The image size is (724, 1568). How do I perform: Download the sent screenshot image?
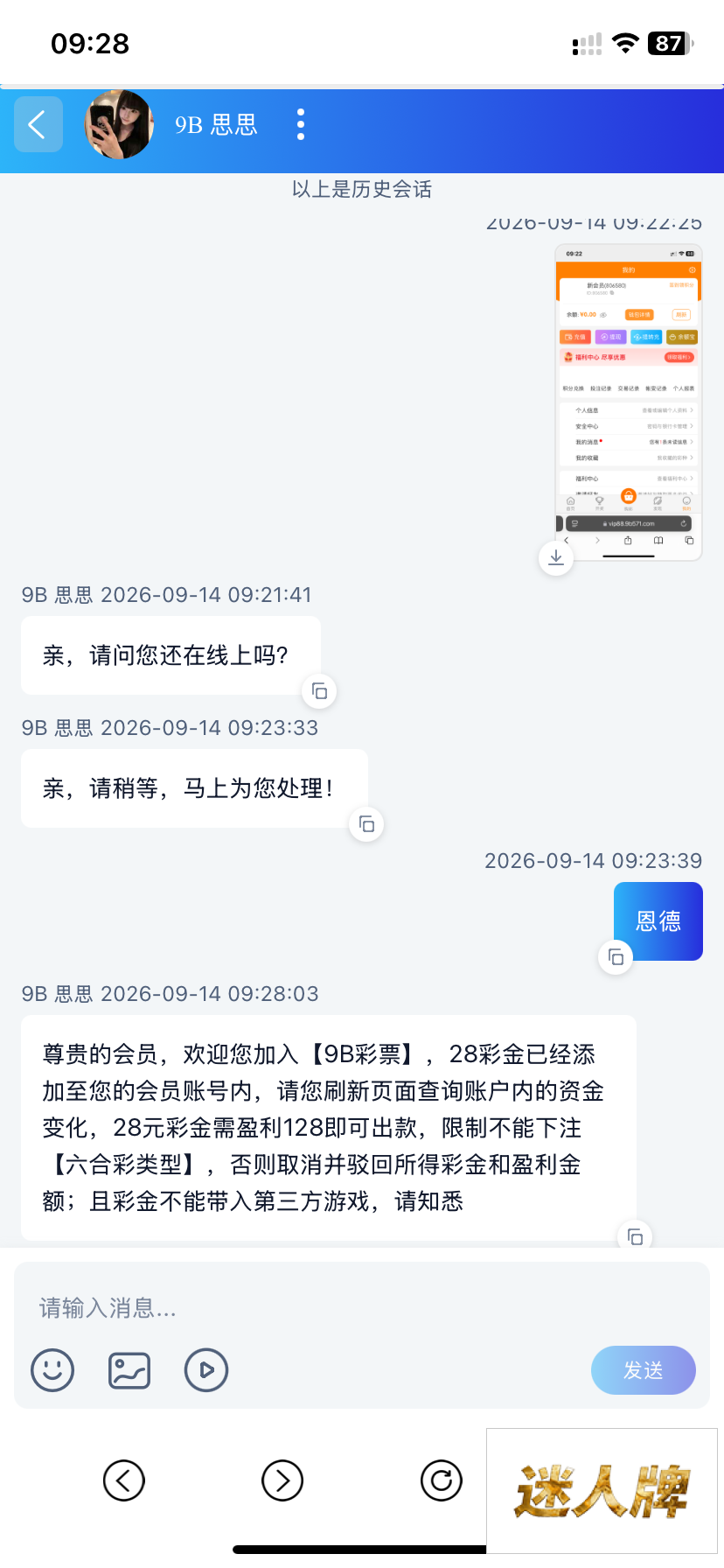click(556, 558)
